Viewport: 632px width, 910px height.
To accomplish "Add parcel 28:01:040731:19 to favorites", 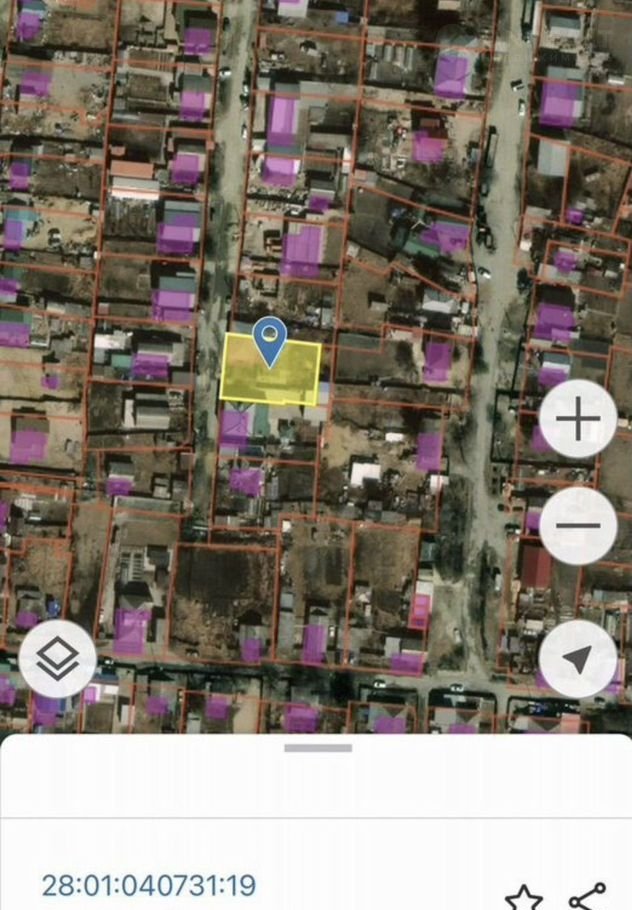I will pos(524,896).
